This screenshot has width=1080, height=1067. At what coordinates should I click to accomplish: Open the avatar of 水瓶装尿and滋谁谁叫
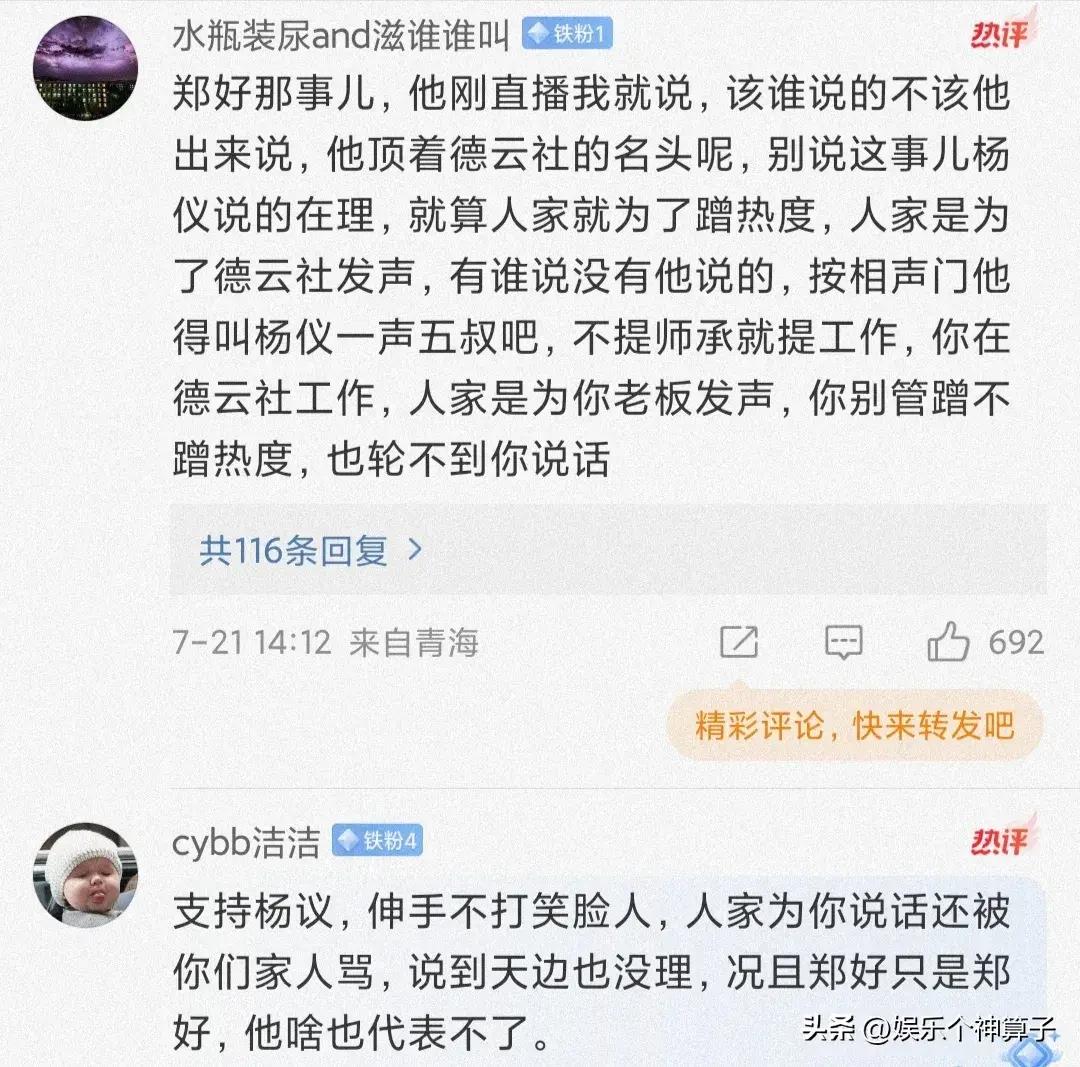coord(85,67)
